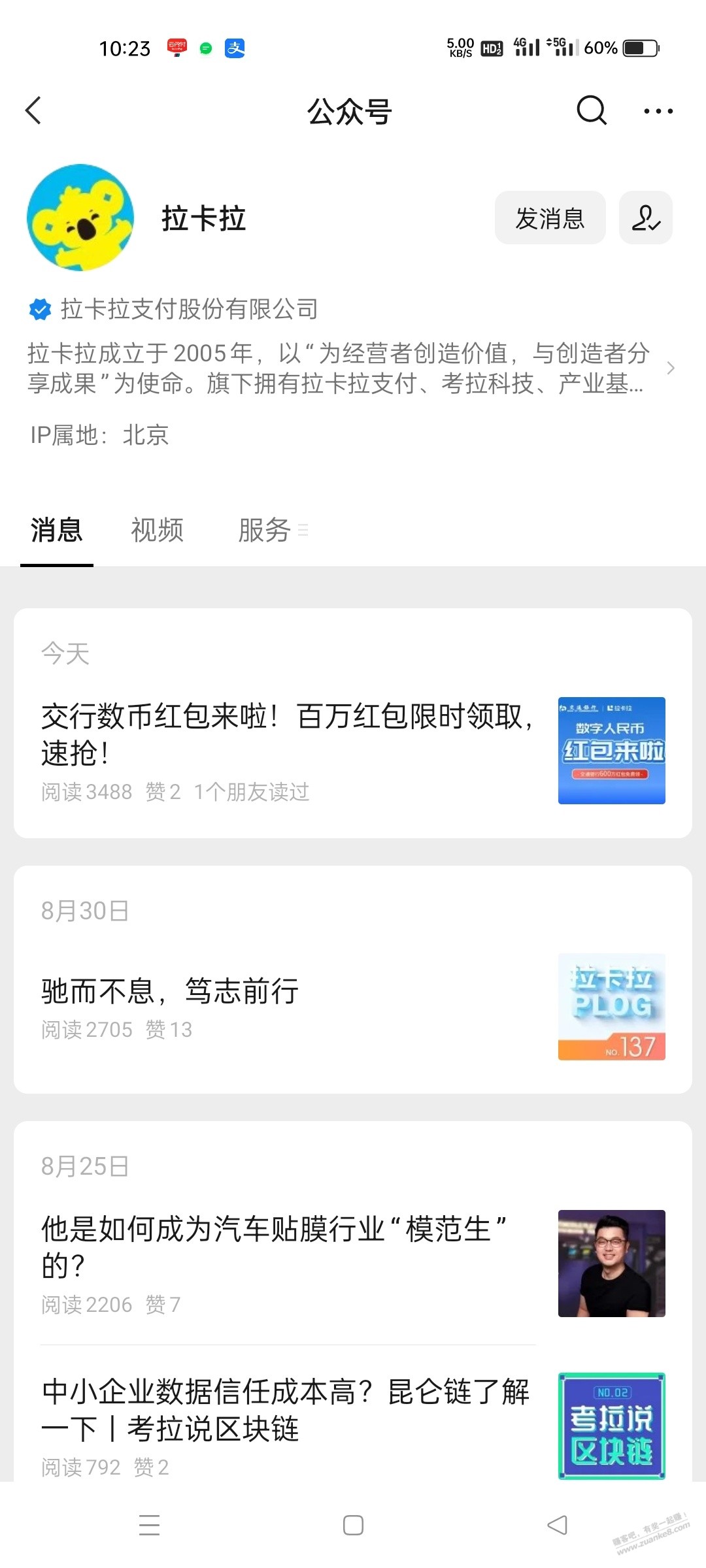Read the 汽车贴膜行业“模范生” article
Image resolution: width=706 pixels, height=1568 pixels.
(x=275, y=1247)
